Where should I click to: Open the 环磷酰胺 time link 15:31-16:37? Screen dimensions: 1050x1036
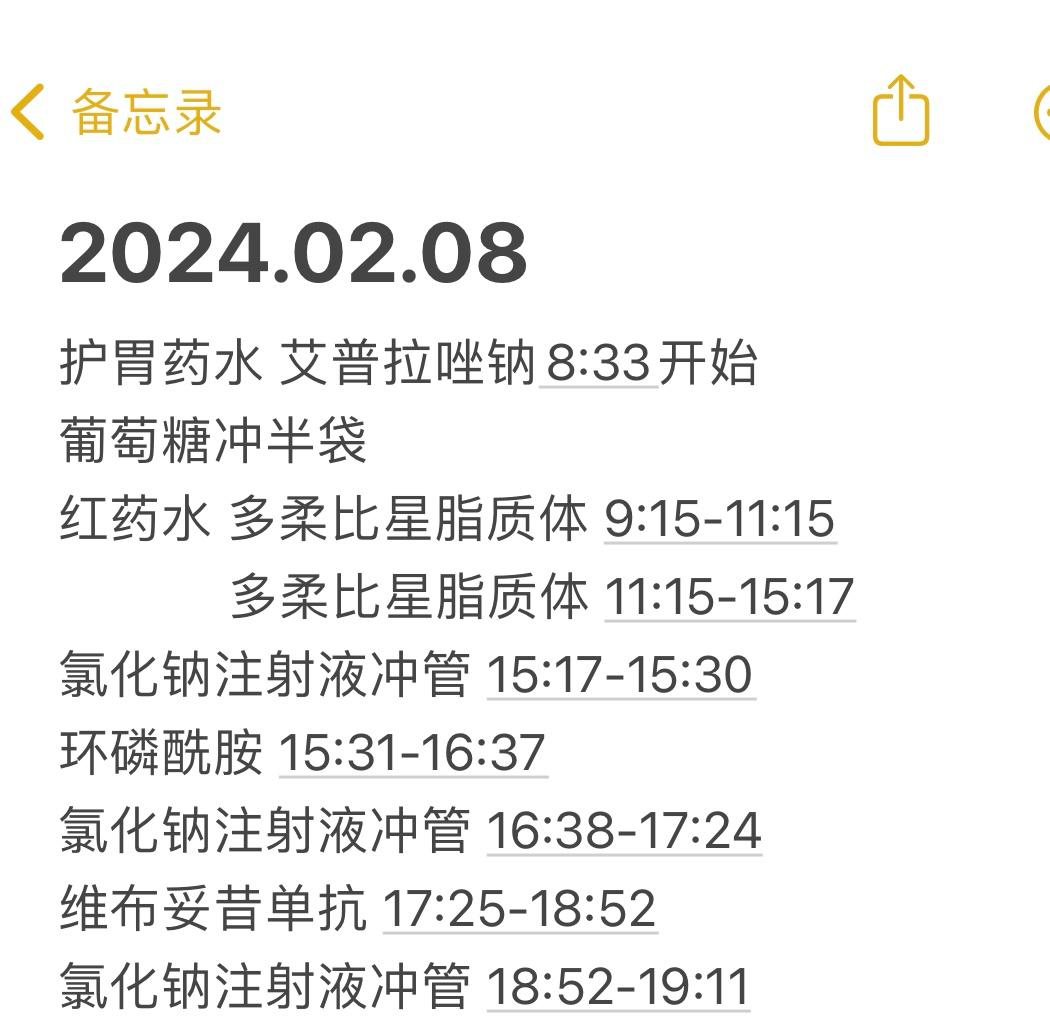click(412, 753)
